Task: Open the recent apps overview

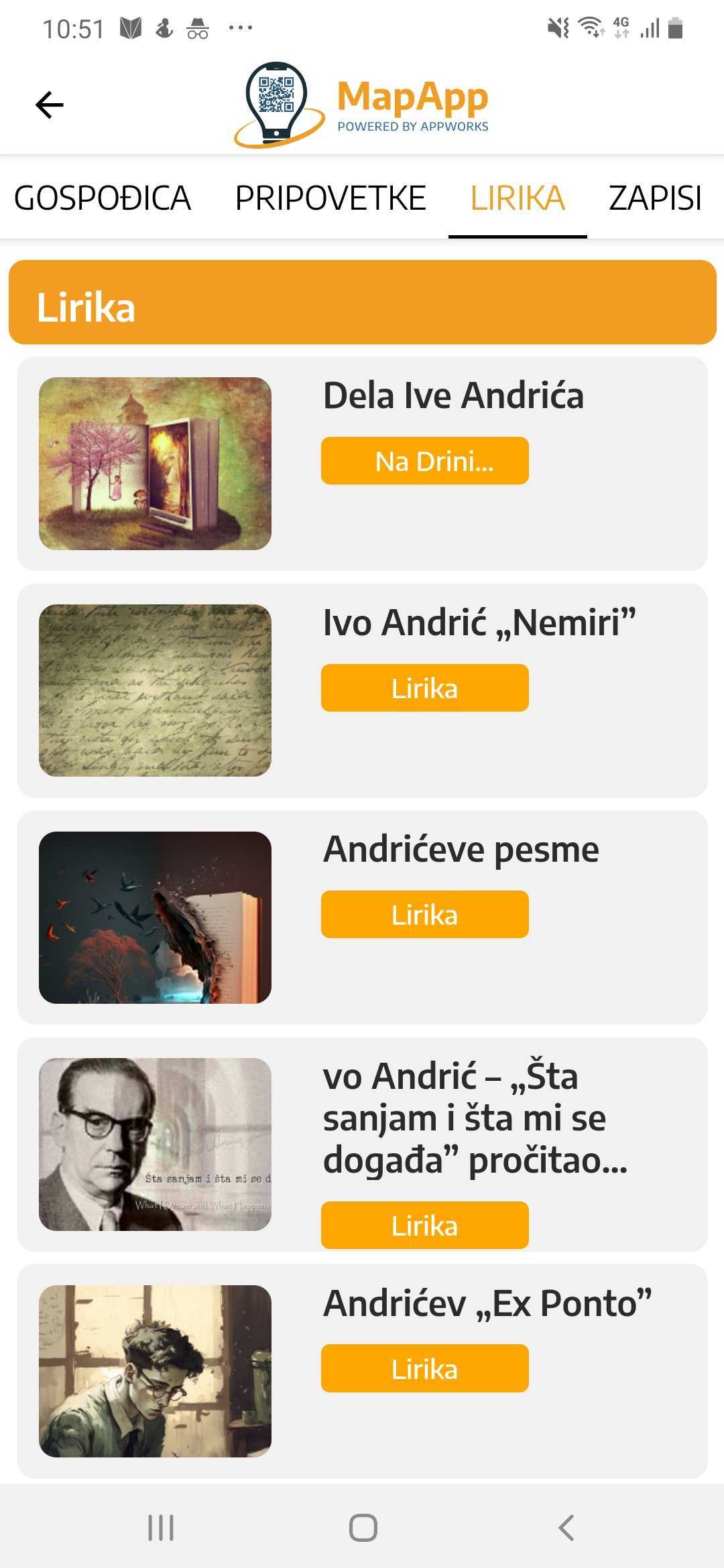Action: [161, 1528]
